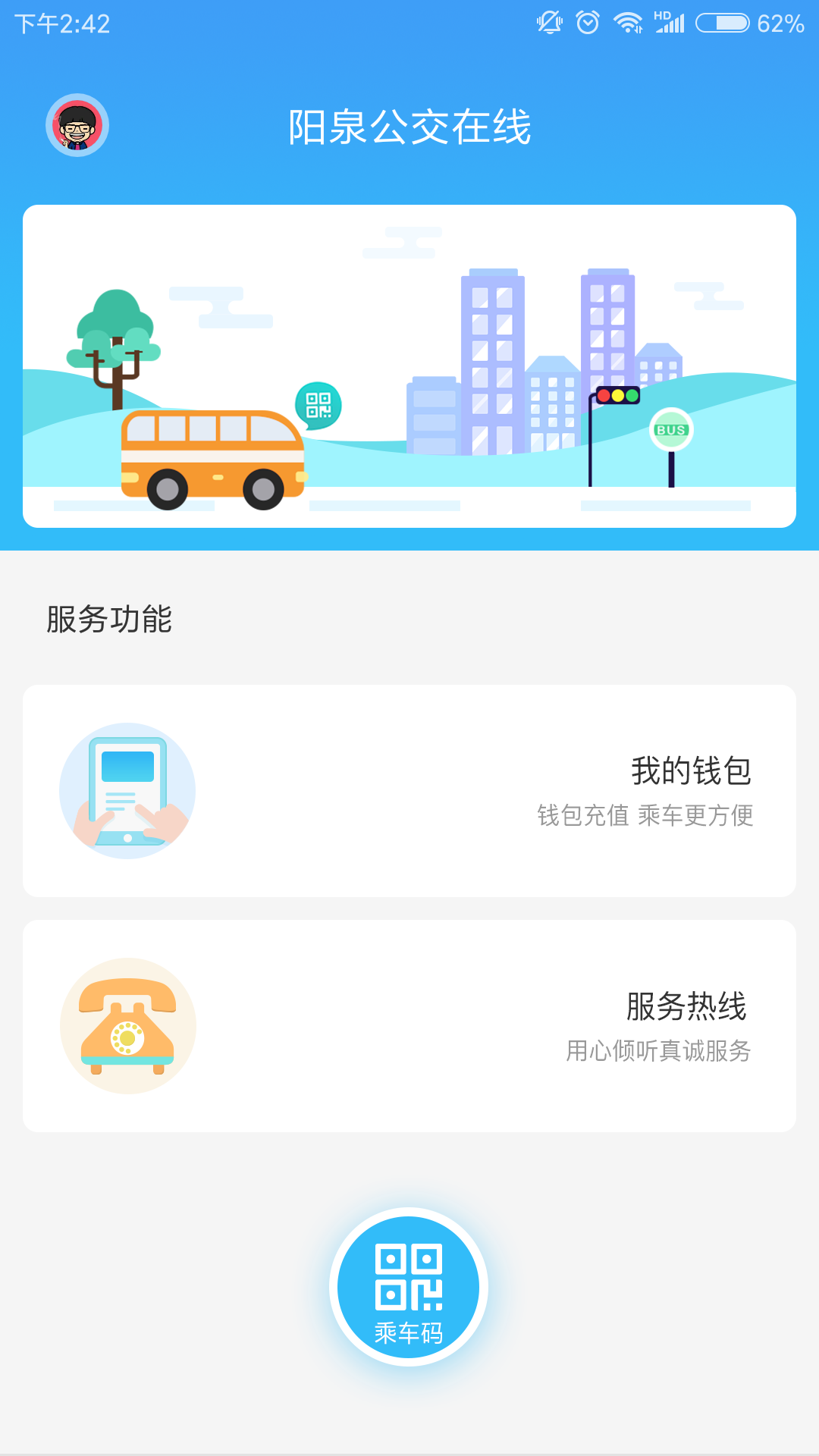Open 服务热线 service hotline card
The width and height of the screenshot is (819, 1456).
point(409,1025)
